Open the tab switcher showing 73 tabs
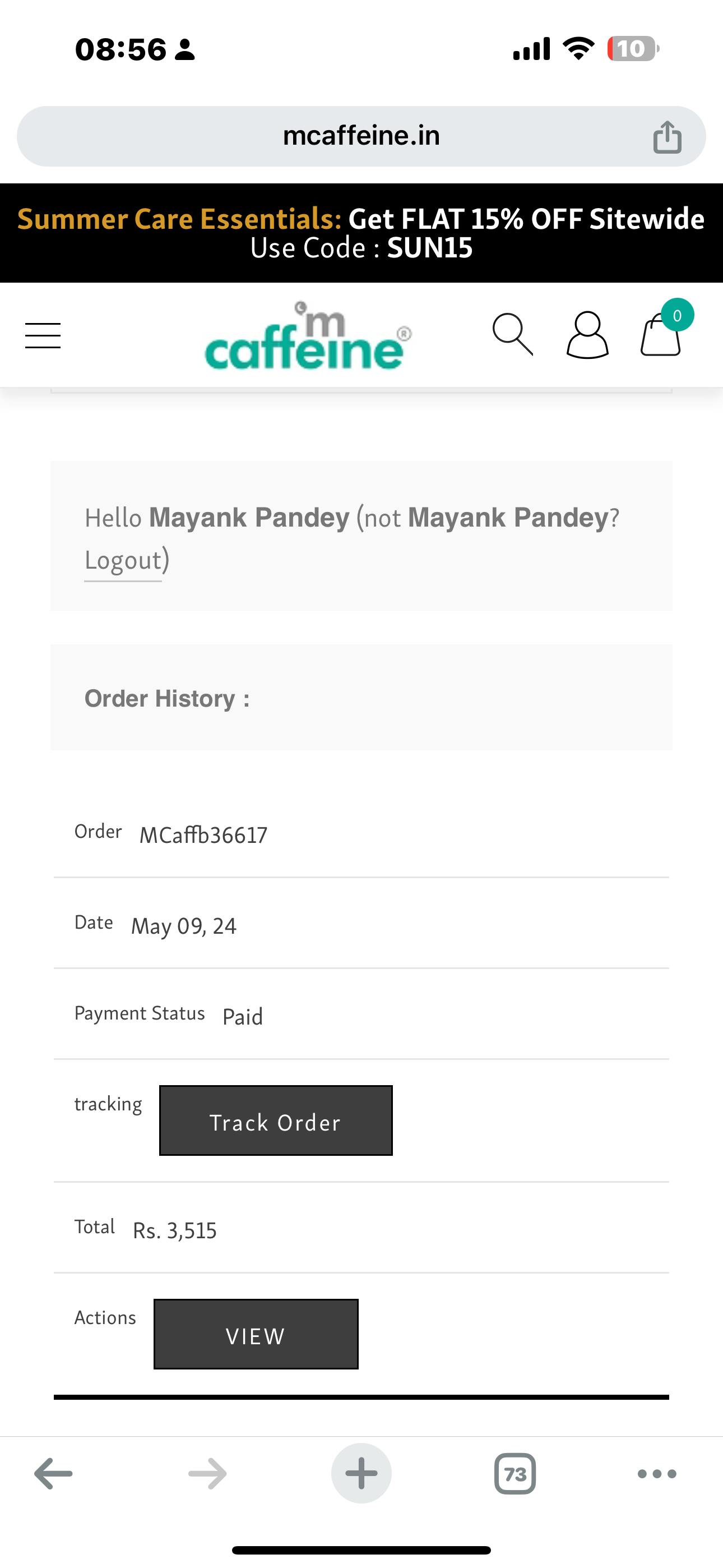Image resolution: width=723 pixels, height=1568 pixels. click(515, 1474)
